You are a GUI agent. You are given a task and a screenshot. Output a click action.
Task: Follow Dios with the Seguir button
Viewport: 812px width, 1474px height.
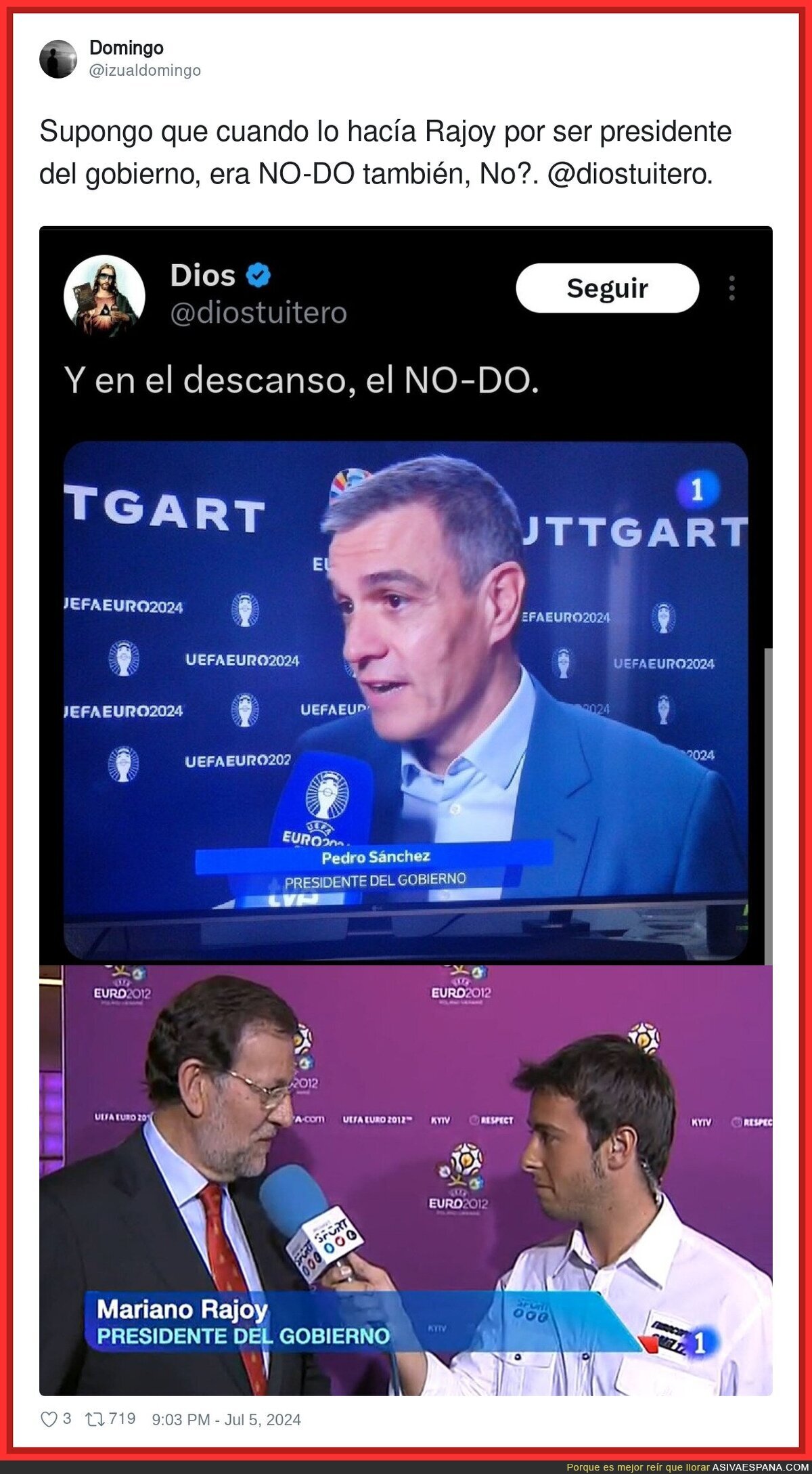607,288
